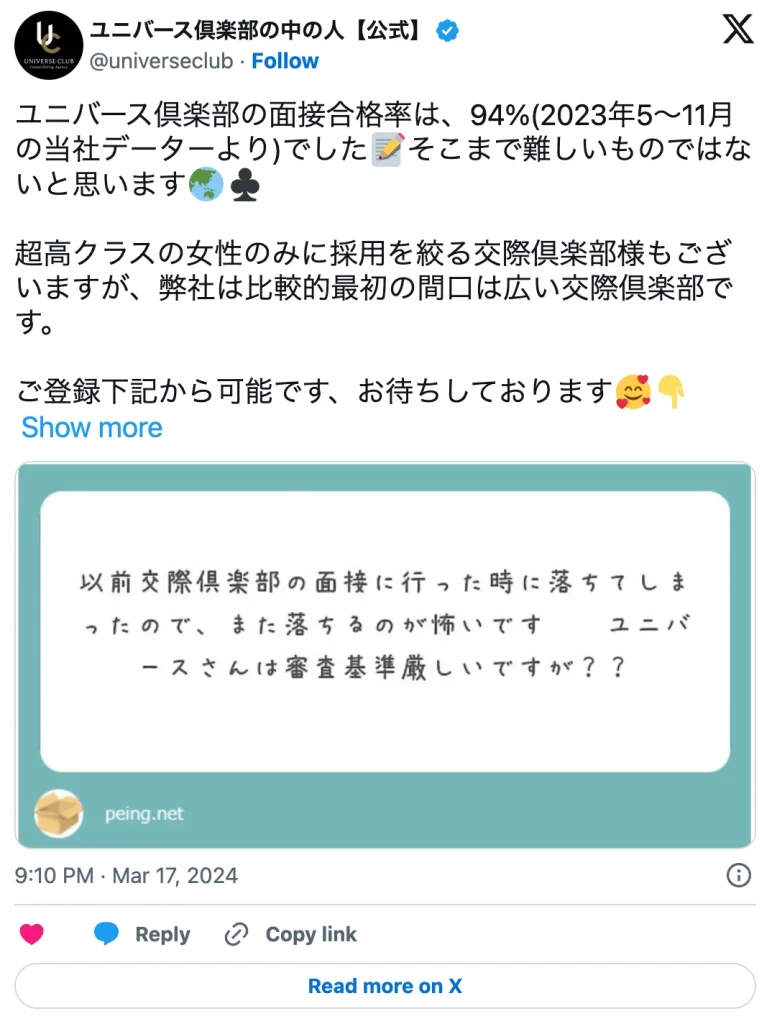
Task: Open the Universe Club profile avatar
Action: click(x=48, y=45)
